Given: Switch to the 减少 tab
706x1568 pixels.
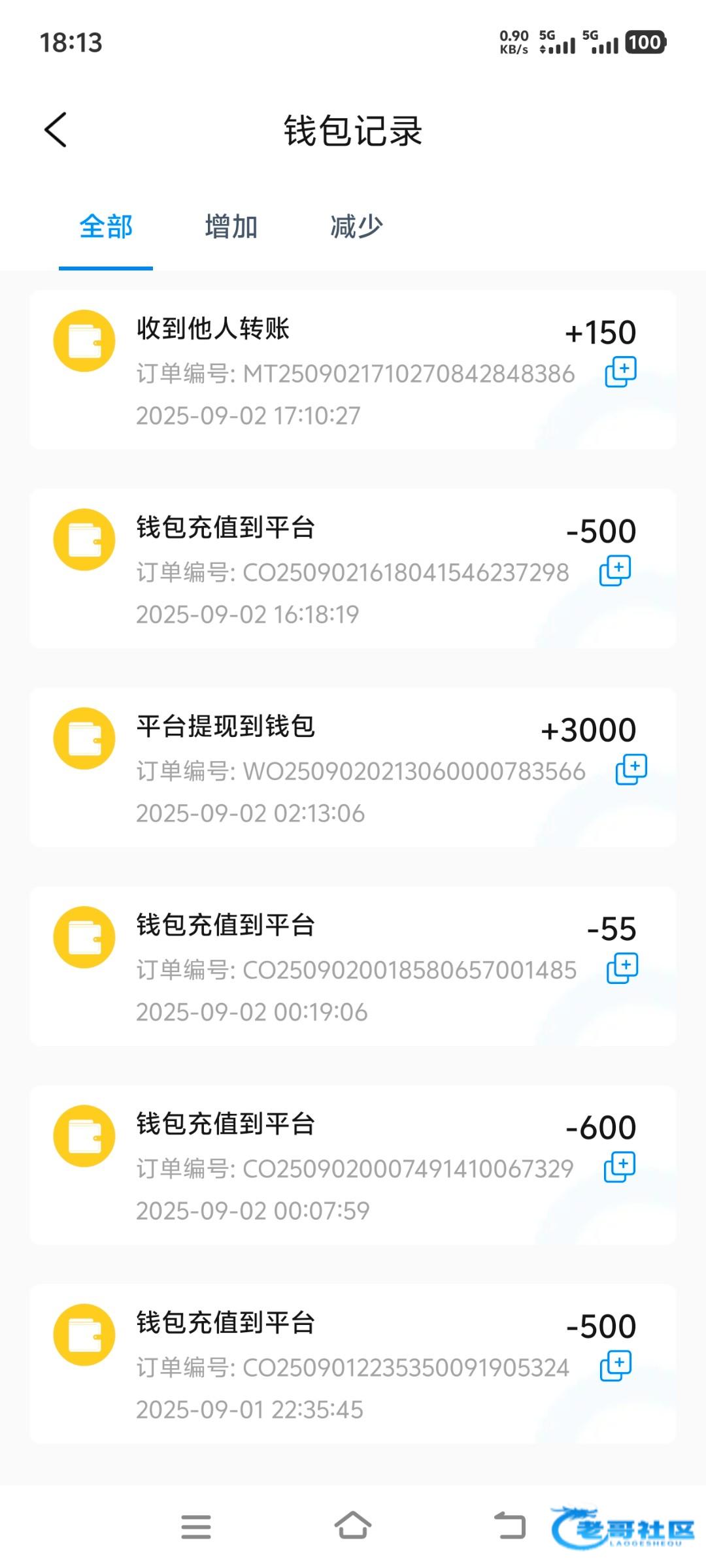Looking at the screenshot, I should 356,227.
